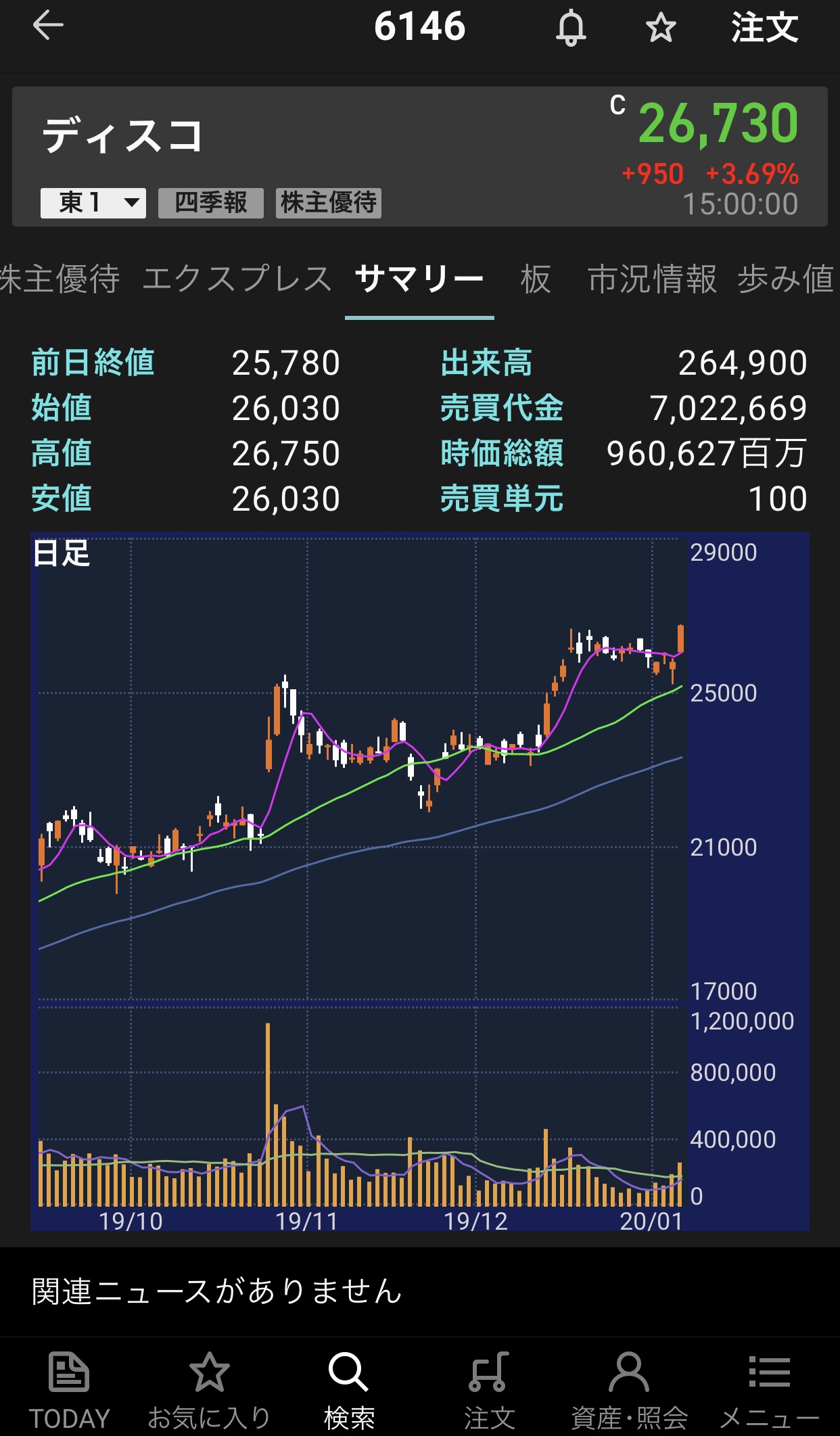840x1436 pixels.
Task: Switch to the エクスプレス tab
Action: [237, 279]
